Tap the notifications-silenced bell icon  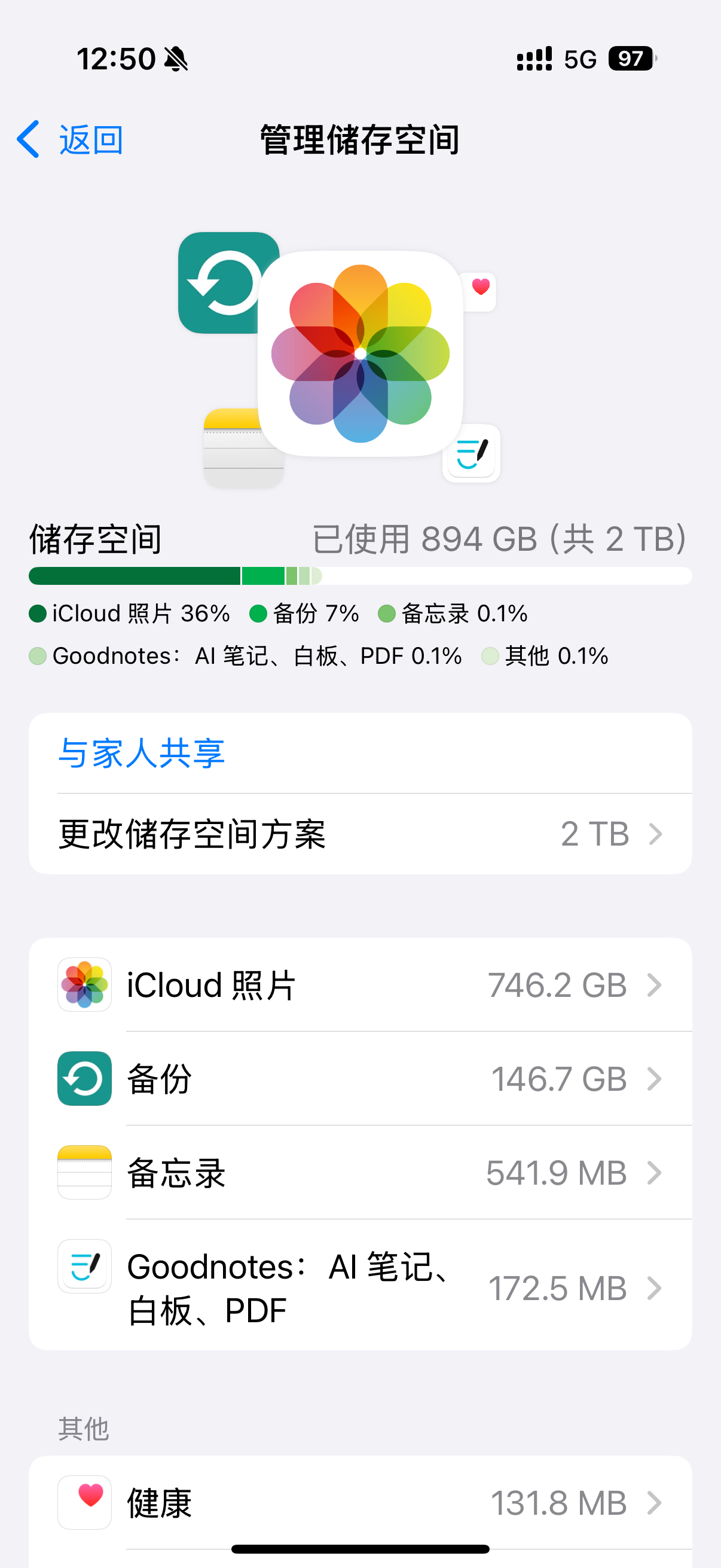pos(175,59)
